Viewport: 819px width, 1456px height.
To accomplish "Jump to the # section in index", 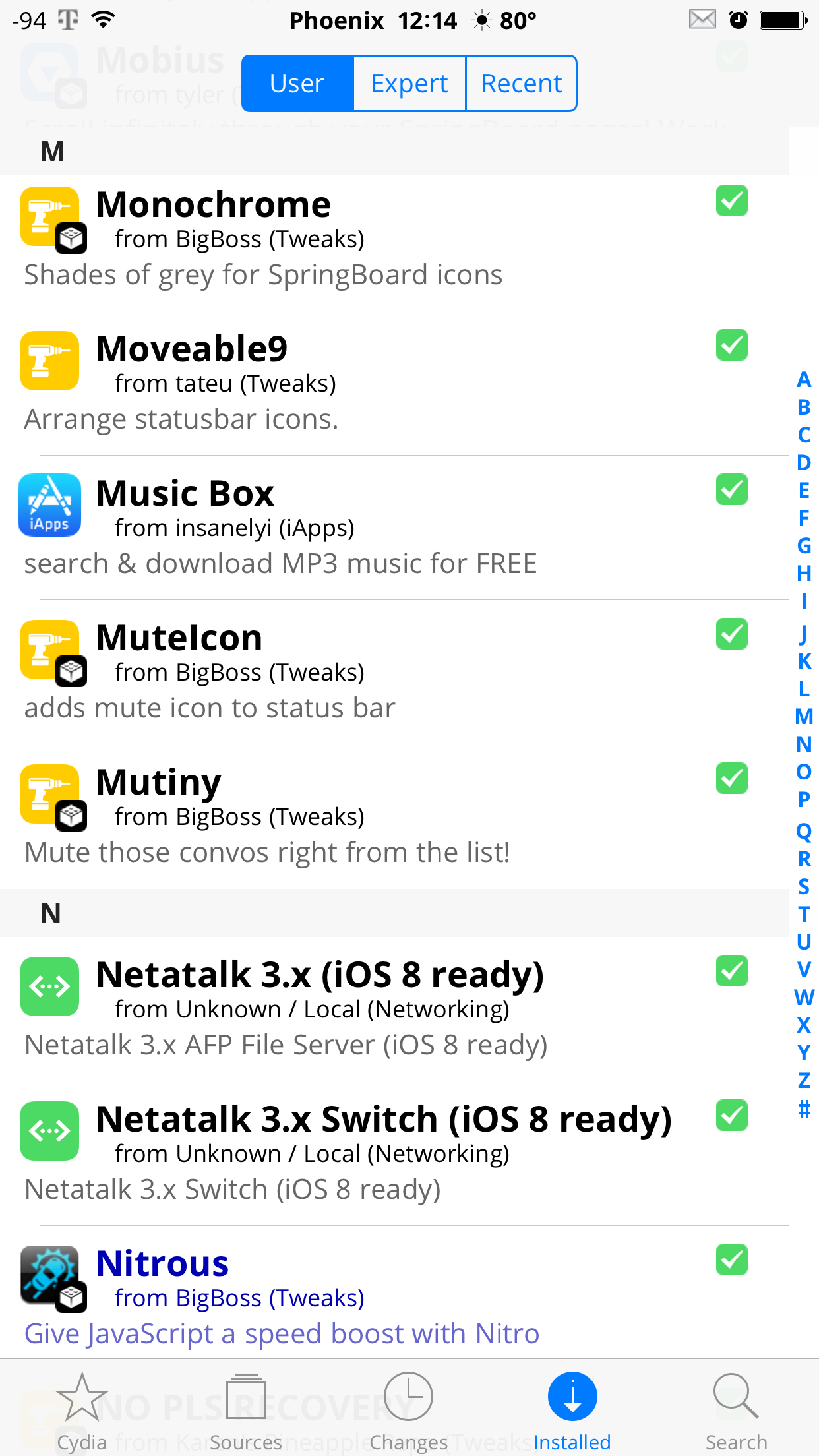I will tap(804, 1108).
